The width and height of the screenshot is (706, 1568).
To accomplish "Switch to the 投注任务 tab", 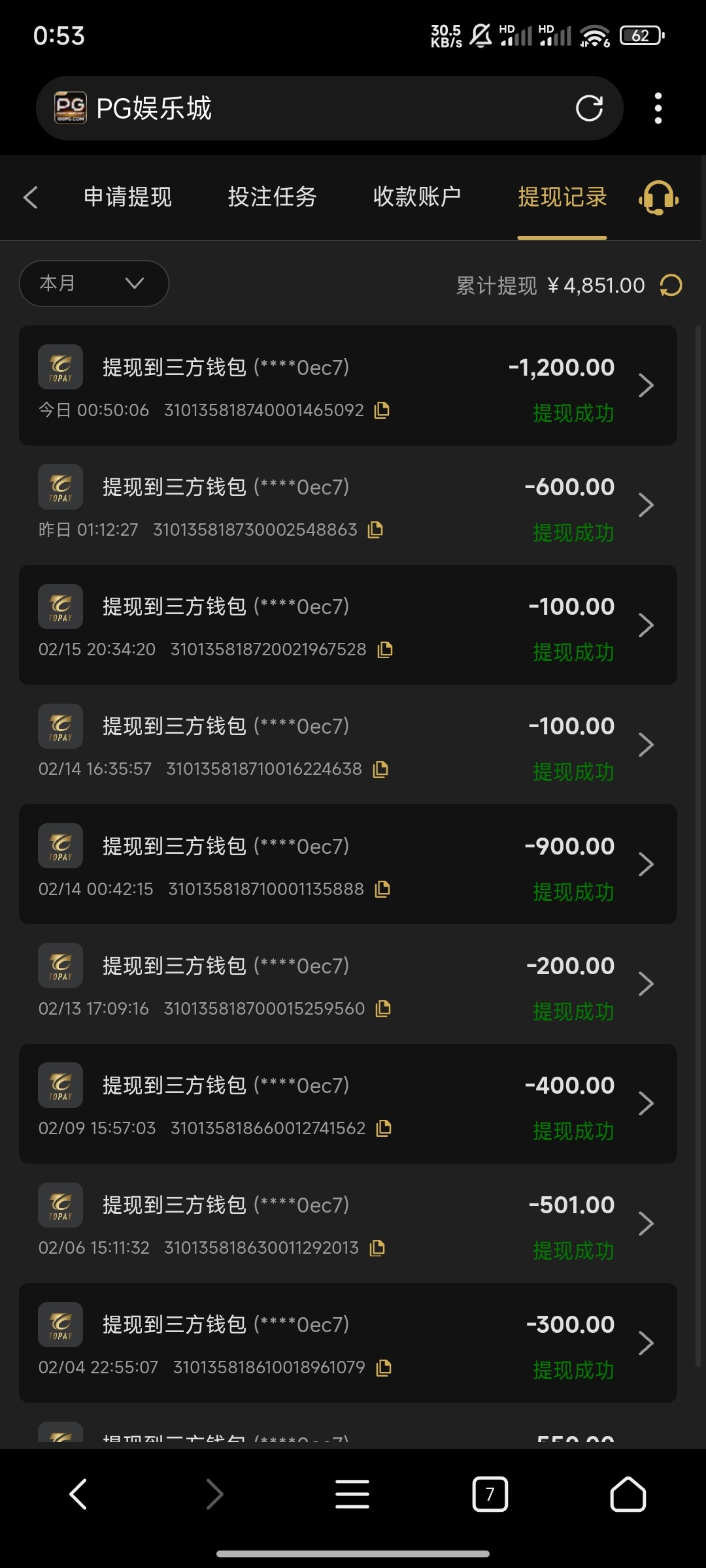I will [x=272, y=197].
